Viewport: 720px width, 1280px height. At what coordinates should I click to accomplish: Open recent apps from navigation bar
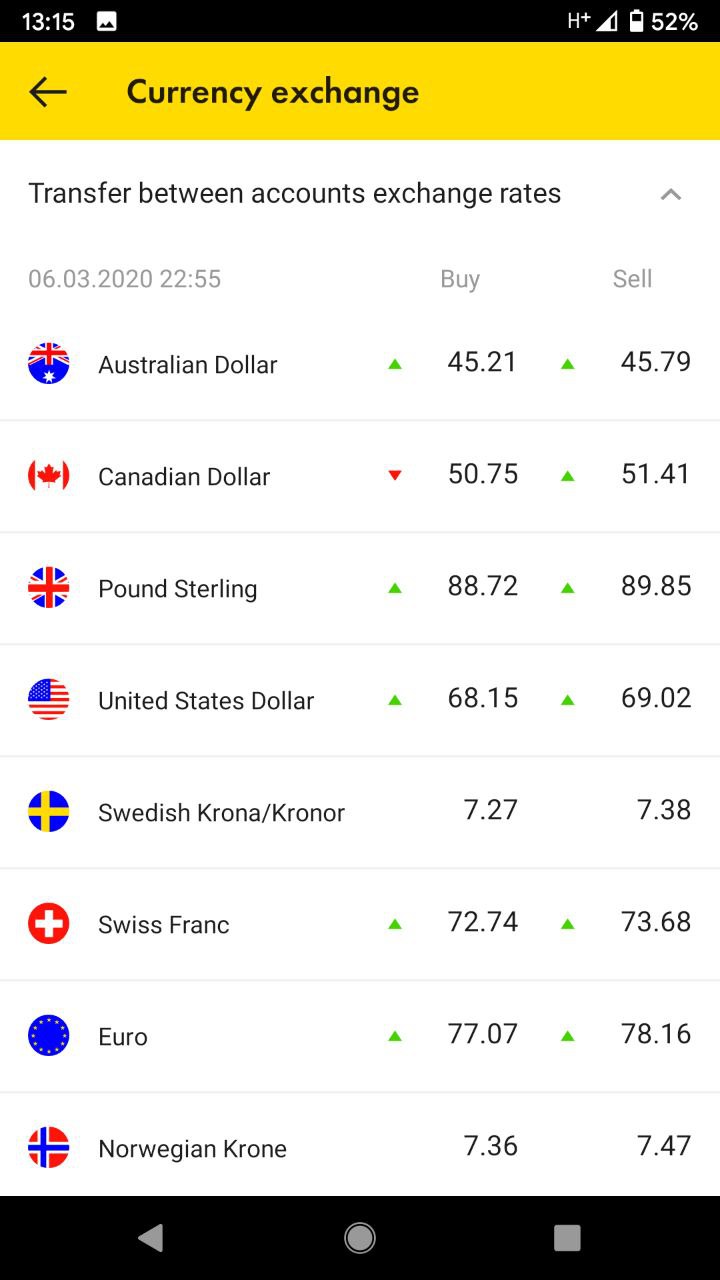point(567,1238)
